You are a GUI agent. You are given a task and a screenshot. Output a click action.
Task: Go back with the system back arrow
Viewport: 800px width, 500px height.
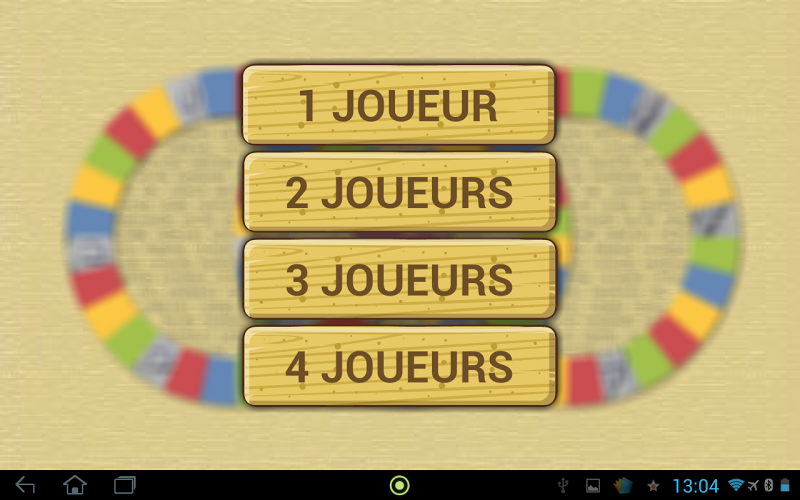pyautogui.click(x=26, y=485)
